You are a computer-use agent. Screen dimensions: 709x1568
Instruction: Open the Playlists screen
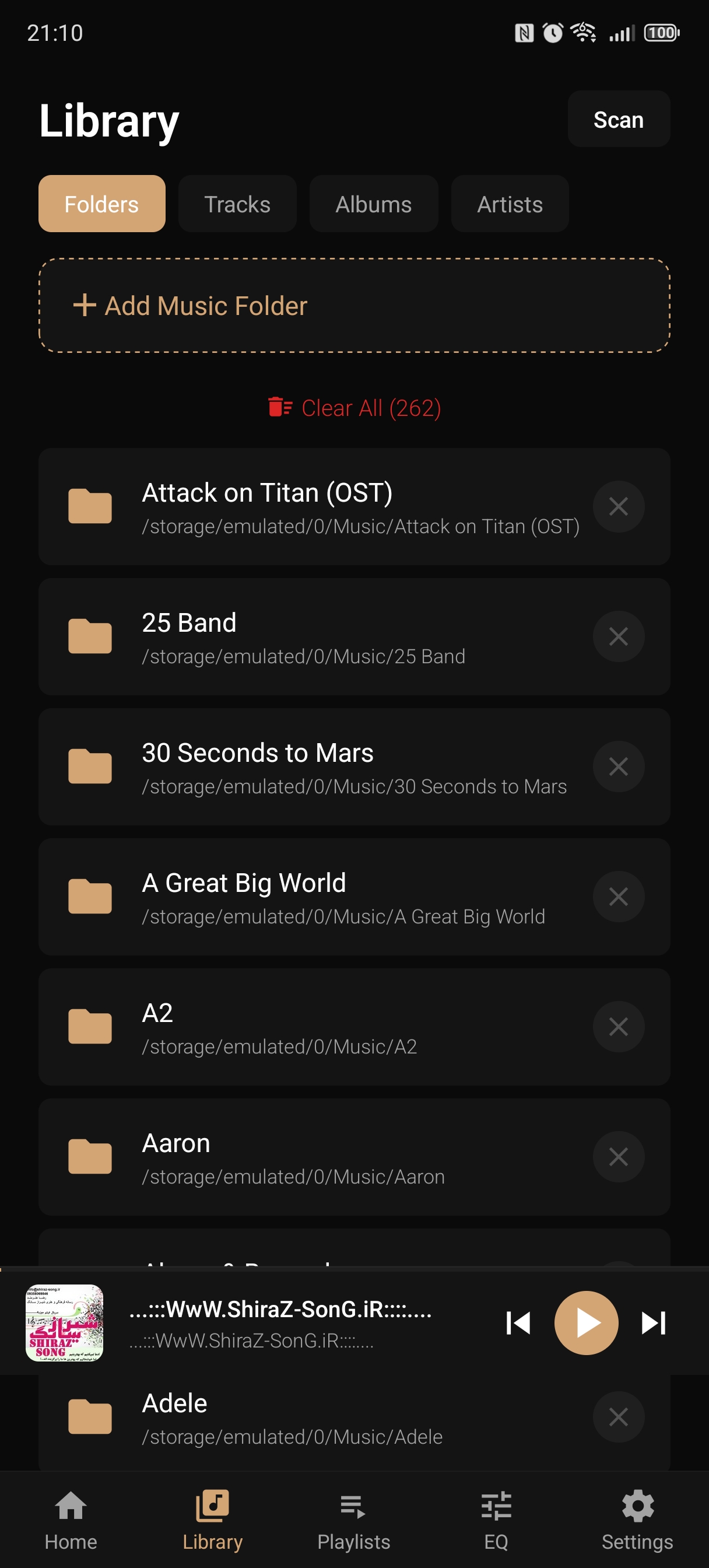(x=354, y=1522)
